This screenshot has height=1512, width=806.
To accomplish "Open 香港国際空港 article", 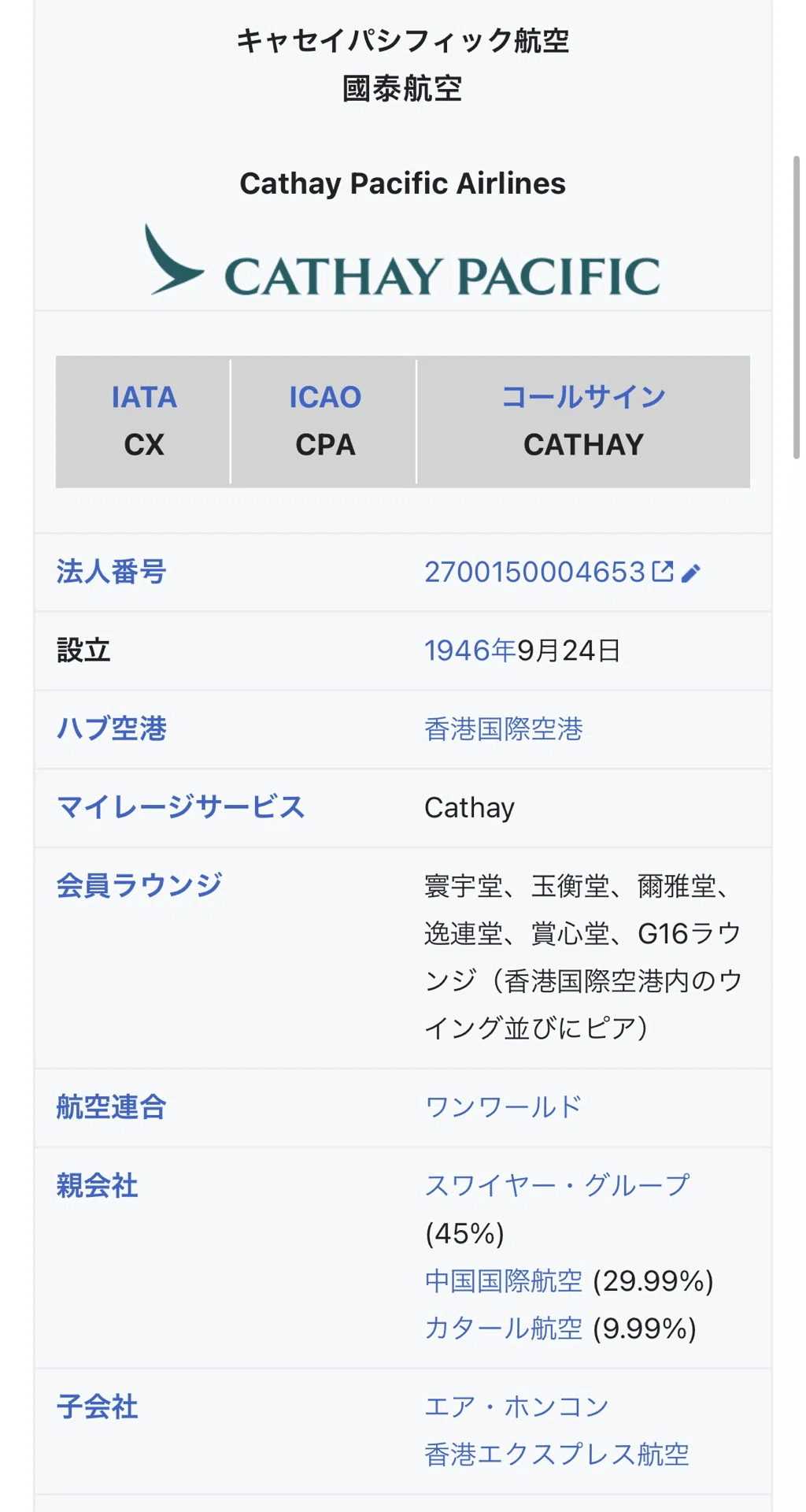I will [504, 729].
